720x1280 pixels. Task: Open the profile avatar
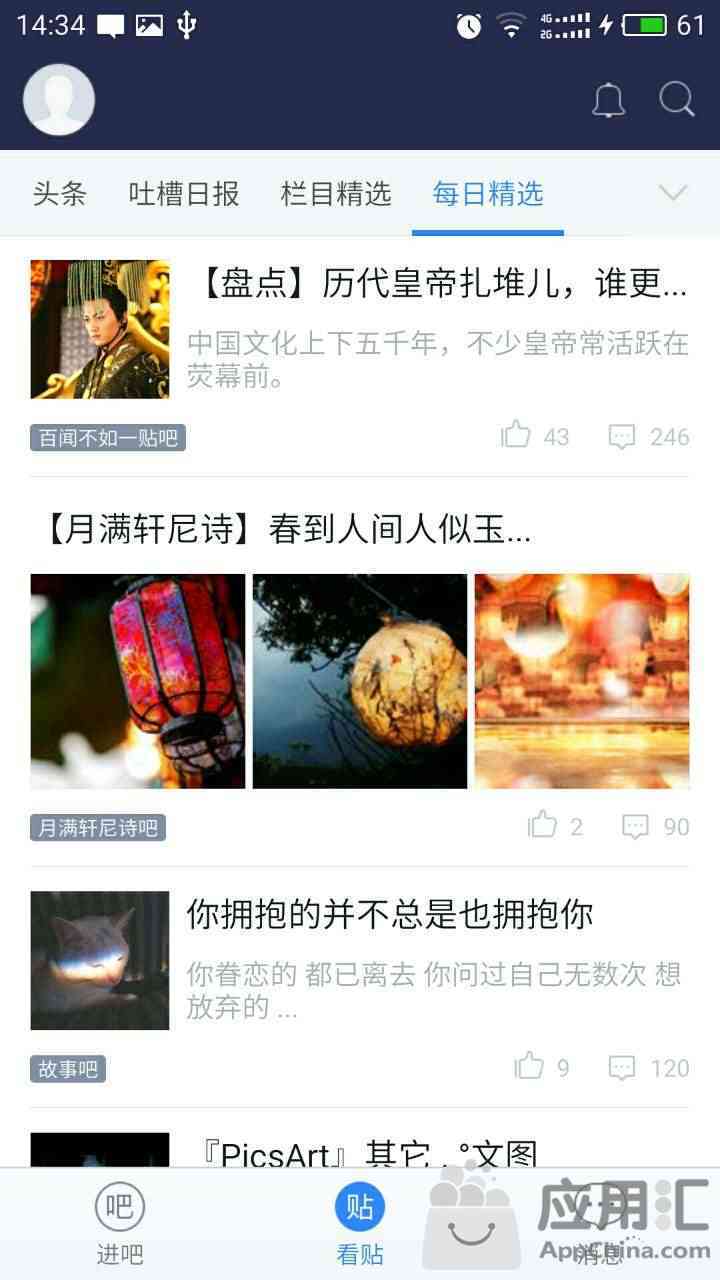[x=59, y=100]
